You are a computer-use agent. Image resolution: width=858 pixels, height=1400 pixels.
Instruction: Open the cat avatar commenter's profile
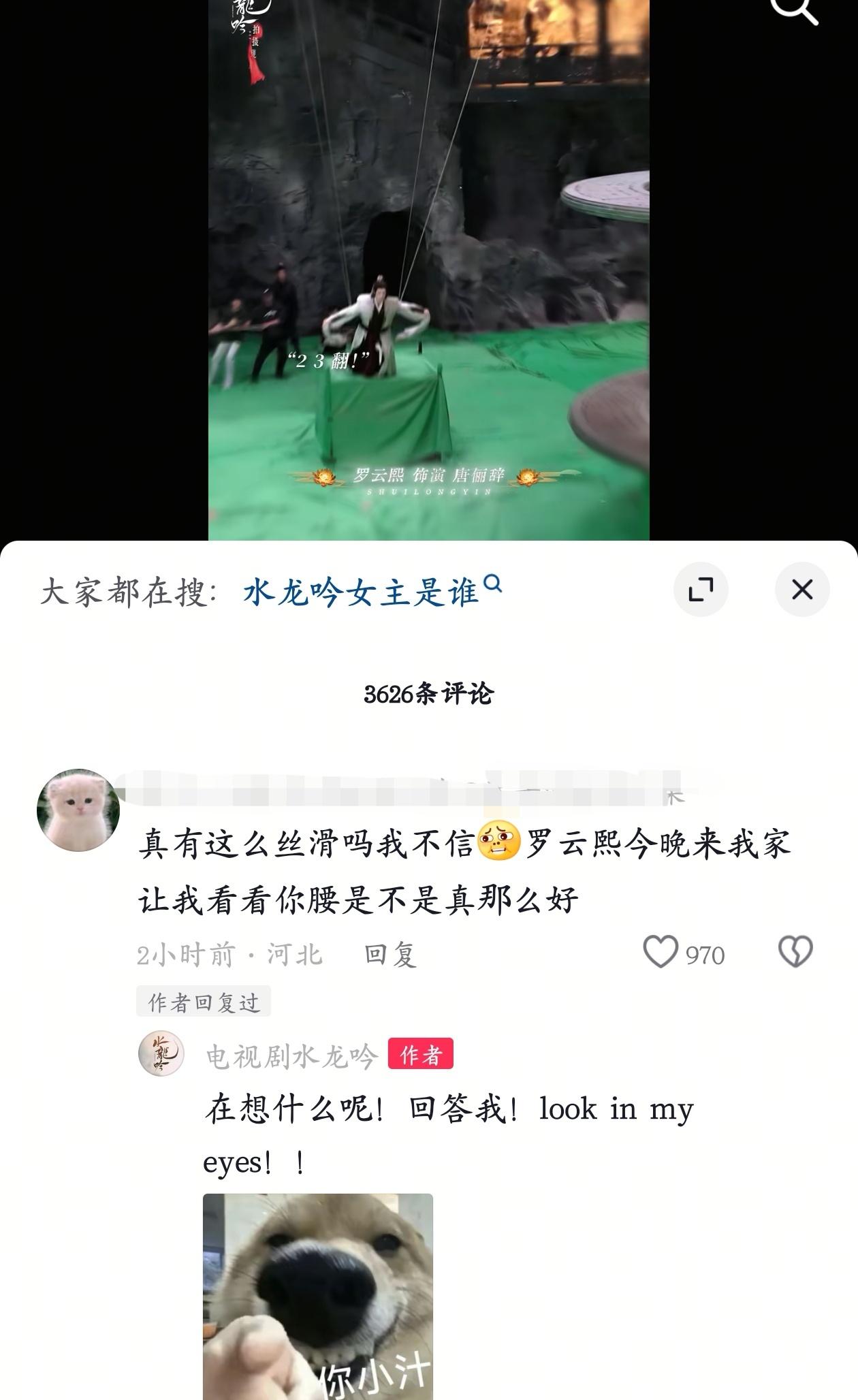[78, 810]
